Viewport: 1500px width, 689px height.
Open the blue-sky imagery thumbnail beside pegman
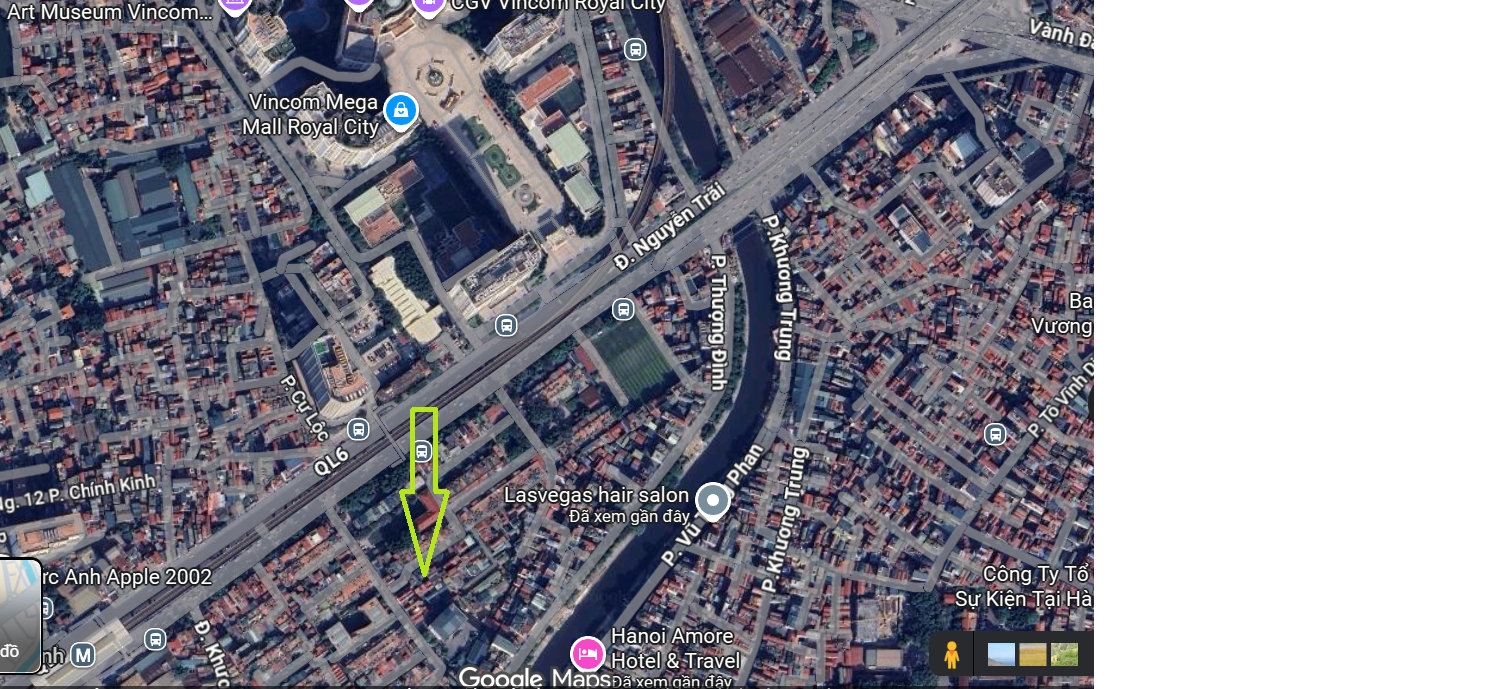(1001, 654)
